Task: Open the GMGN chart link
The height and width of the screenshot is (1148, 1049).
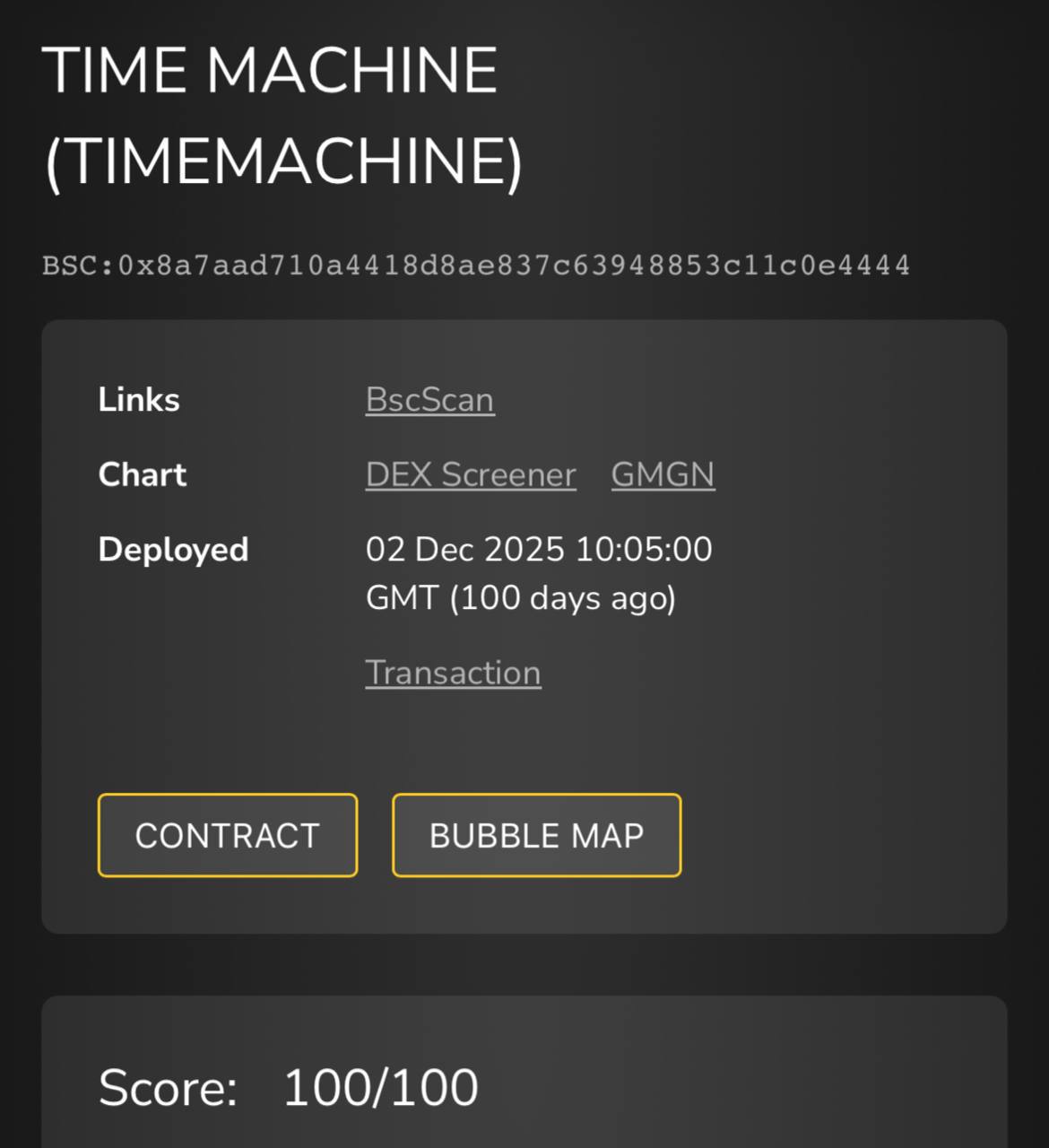Action: point(663,474)
